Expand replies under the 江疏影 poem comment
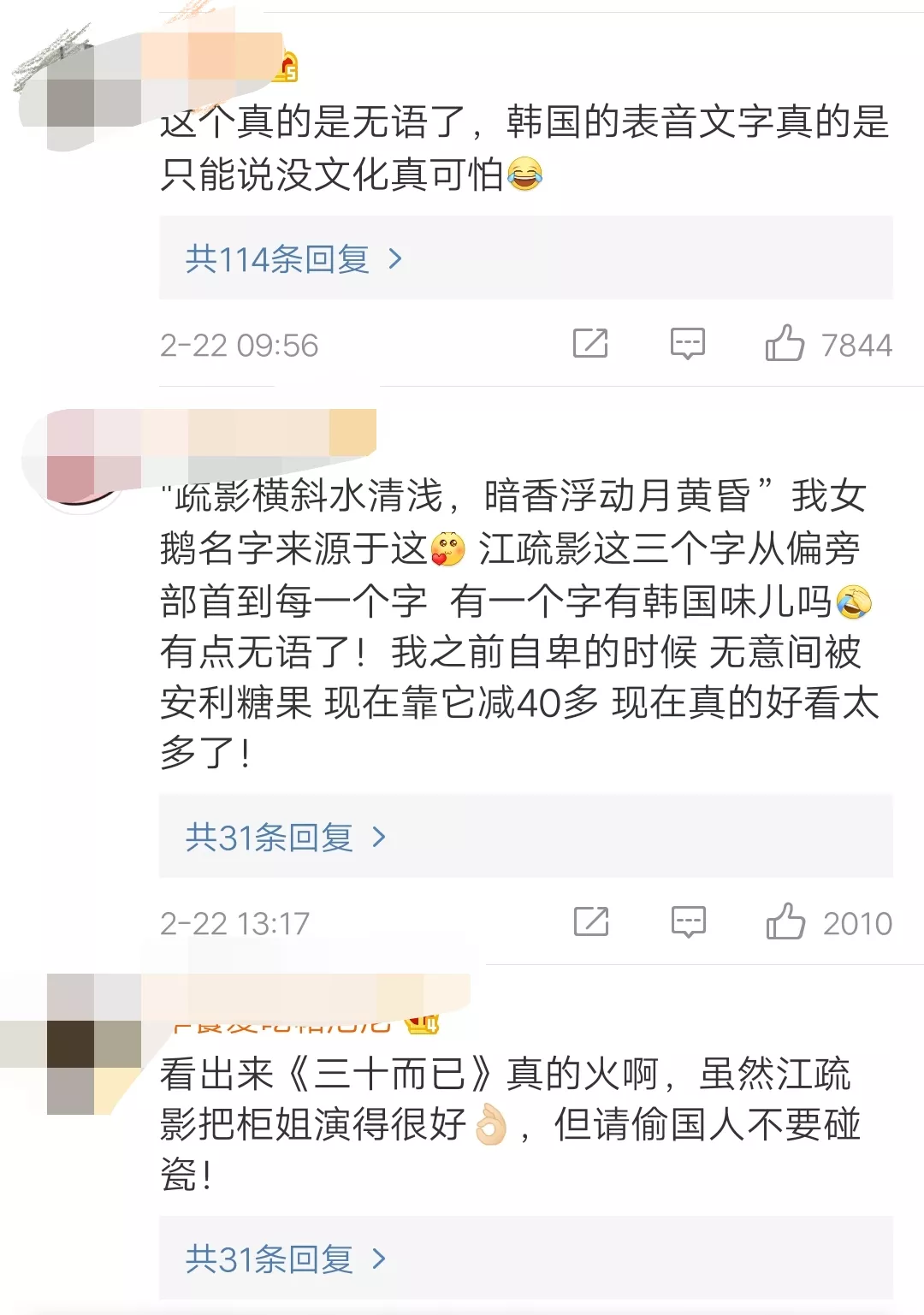This screenshot has height=1315, width=924. (285, 837)
